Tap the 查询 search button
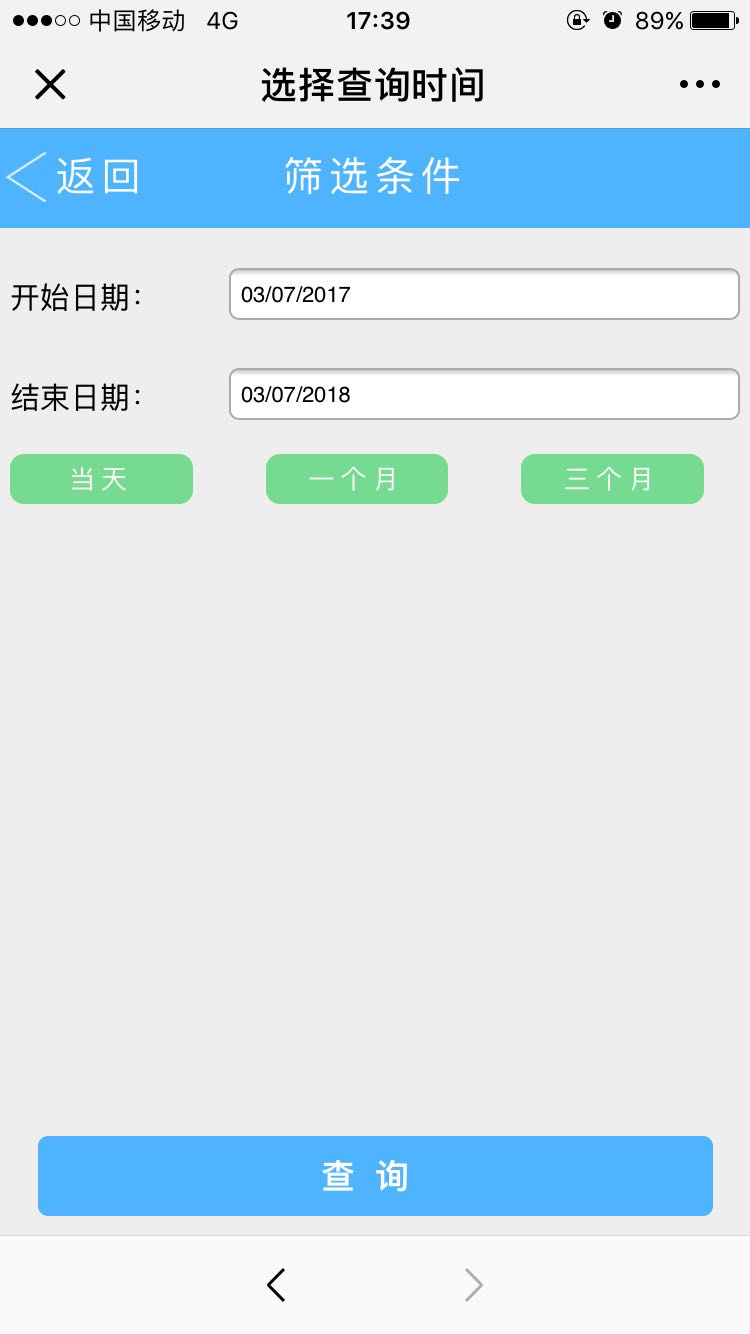 coord(375,1176)
